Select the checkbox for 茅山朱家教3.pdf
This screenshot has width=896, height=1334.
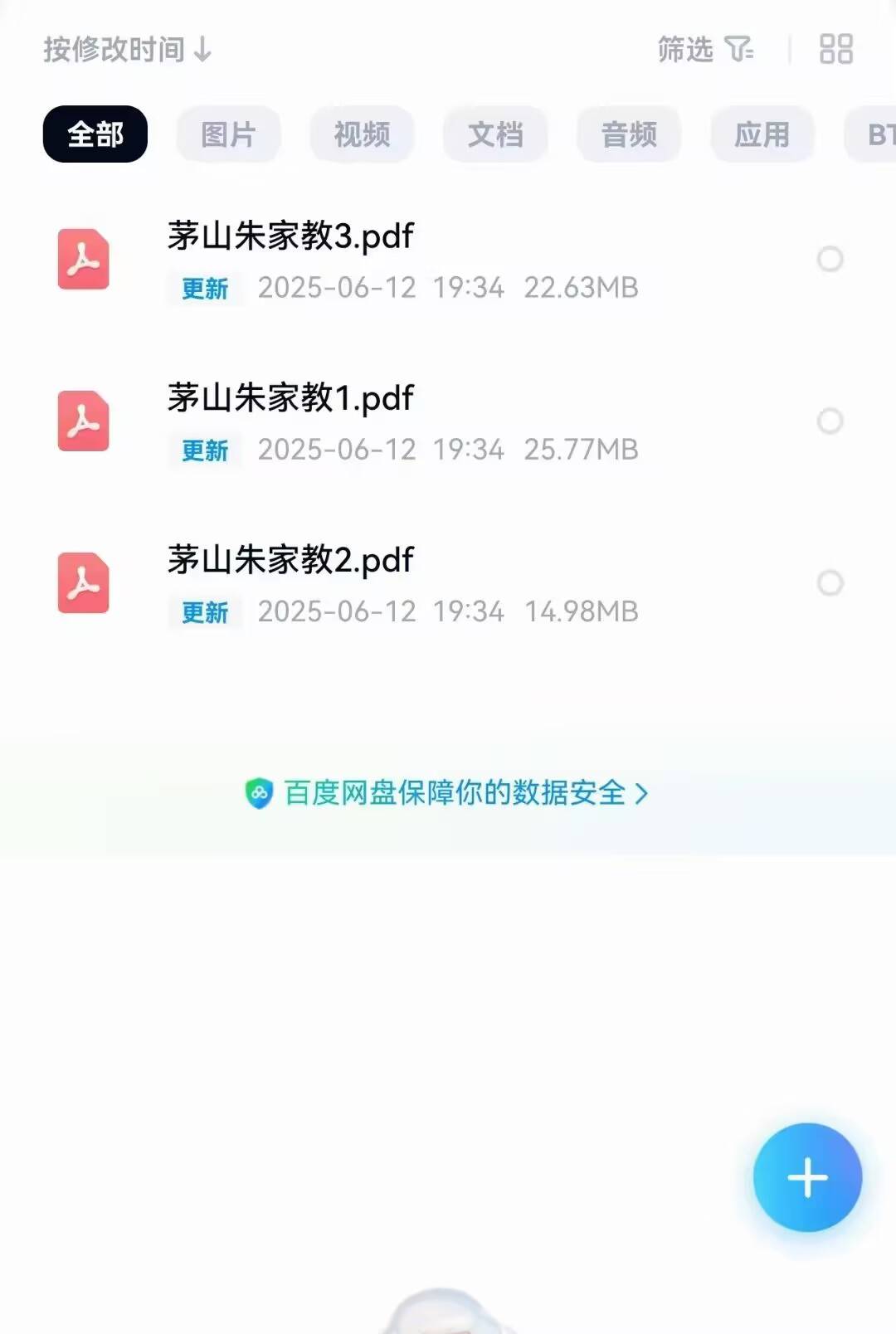click(x=830, y=260)
